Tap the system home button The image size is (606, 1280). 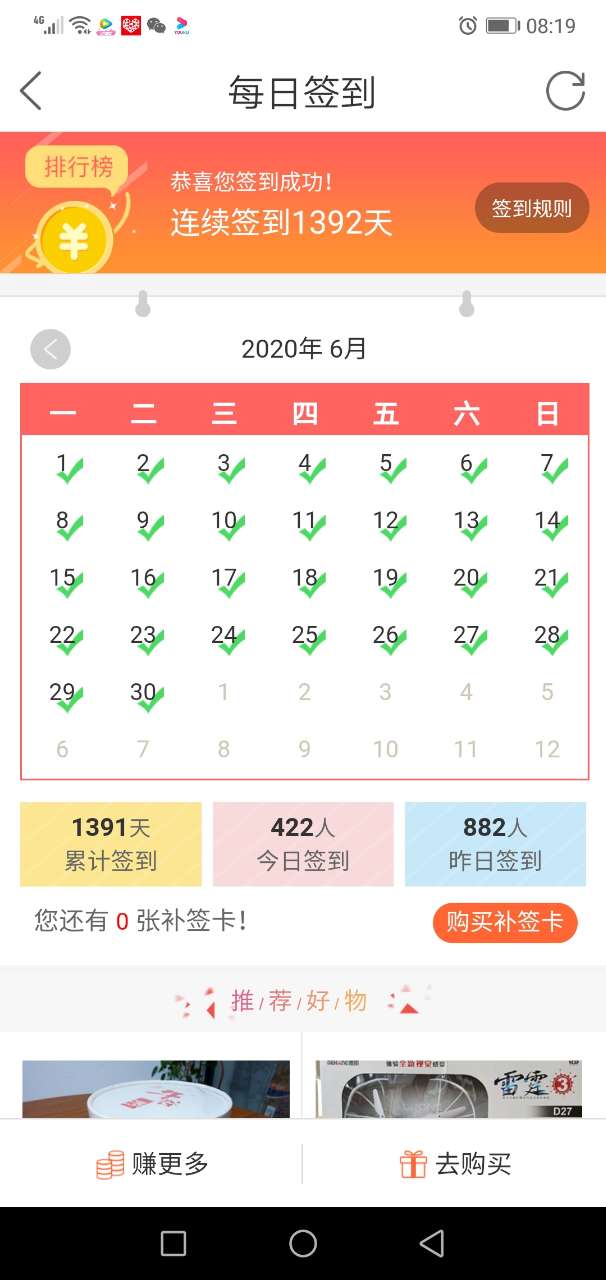pos(303,1243)
